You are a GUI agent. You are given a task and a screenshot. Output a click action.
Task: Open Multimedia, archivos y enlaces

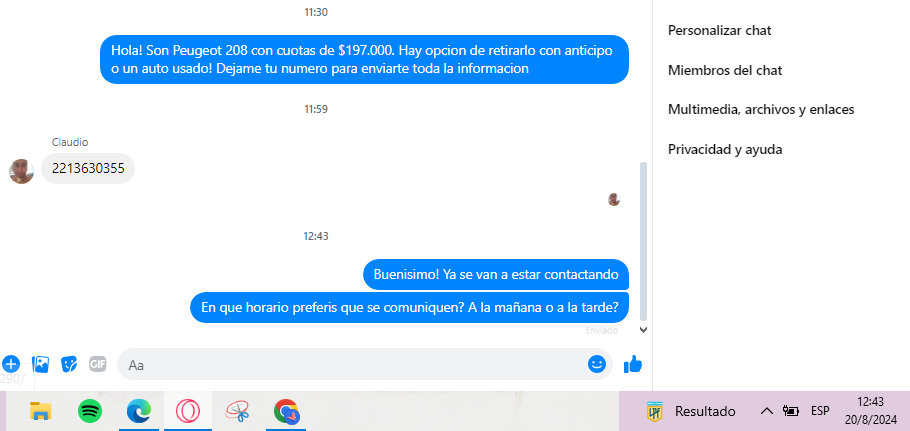[x=760, y=109]
